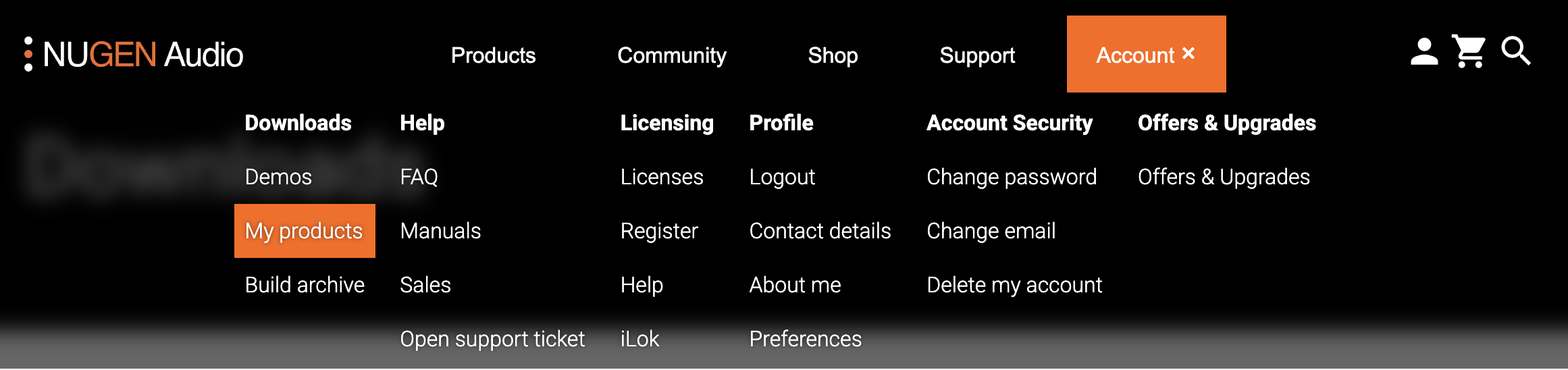This screenshot has width=1568, height=370.
Task: Open the FAQ page
Action: [x=419, y=177]
